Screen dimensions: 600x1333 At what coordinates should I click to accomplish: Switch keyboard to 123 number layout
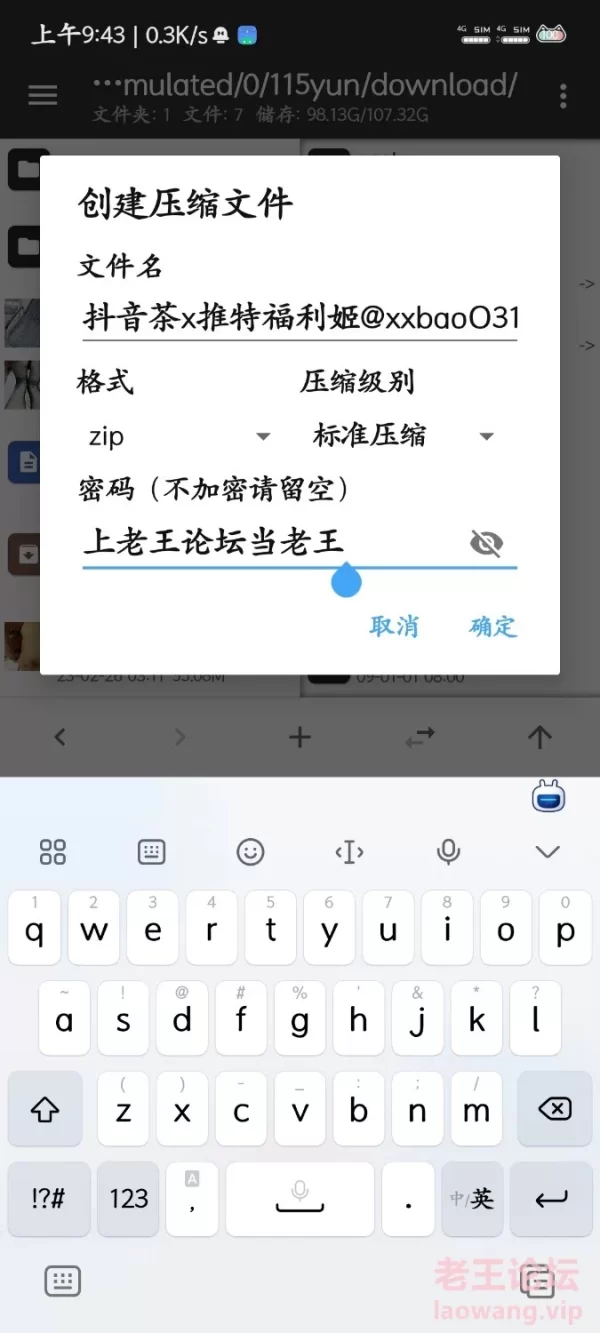click(x=129, y=1198)
